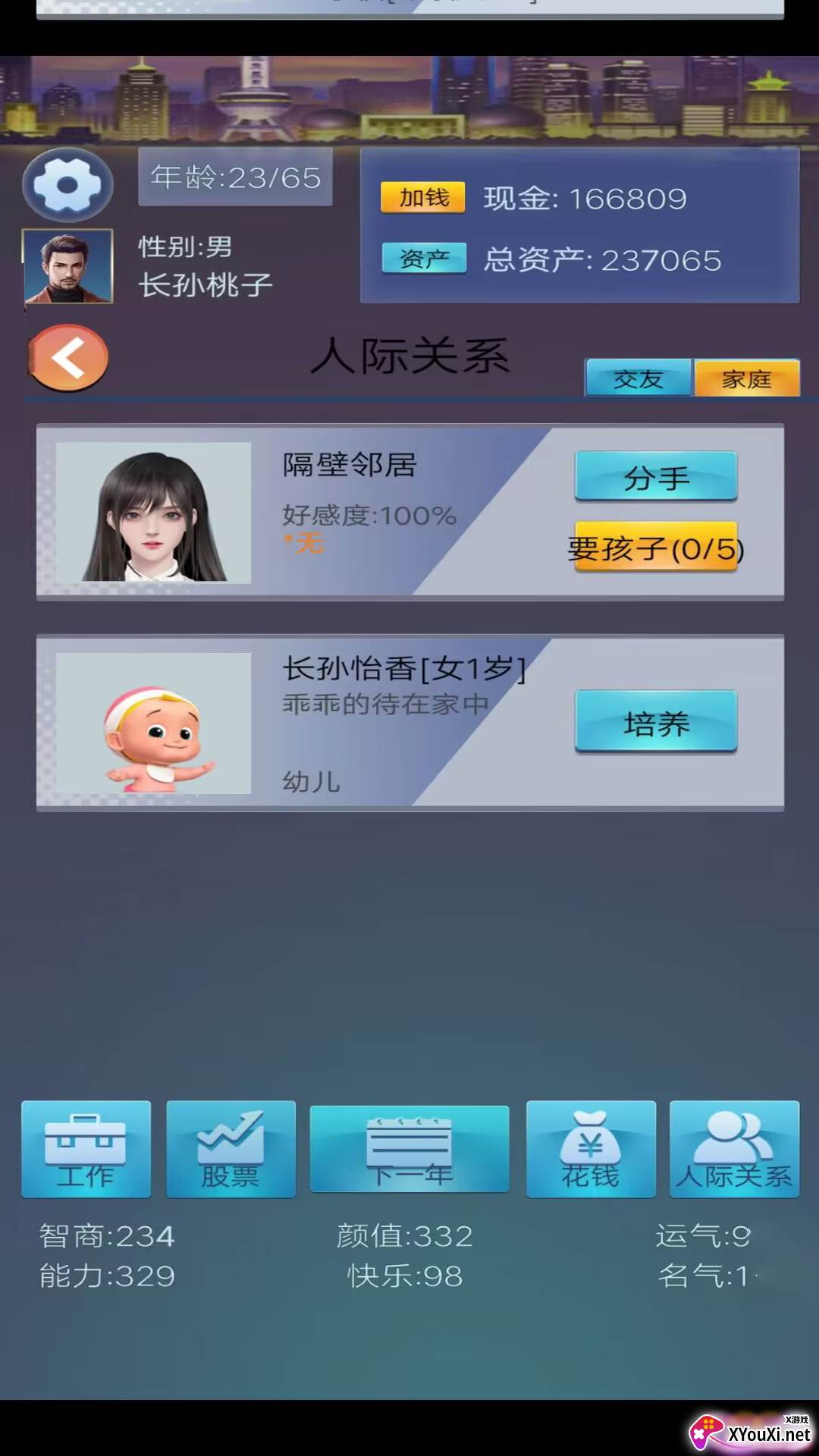Open the settings gear icon
Image resolution: width=819 pixels, height=1456 pixels.
[x=67, y=184]
